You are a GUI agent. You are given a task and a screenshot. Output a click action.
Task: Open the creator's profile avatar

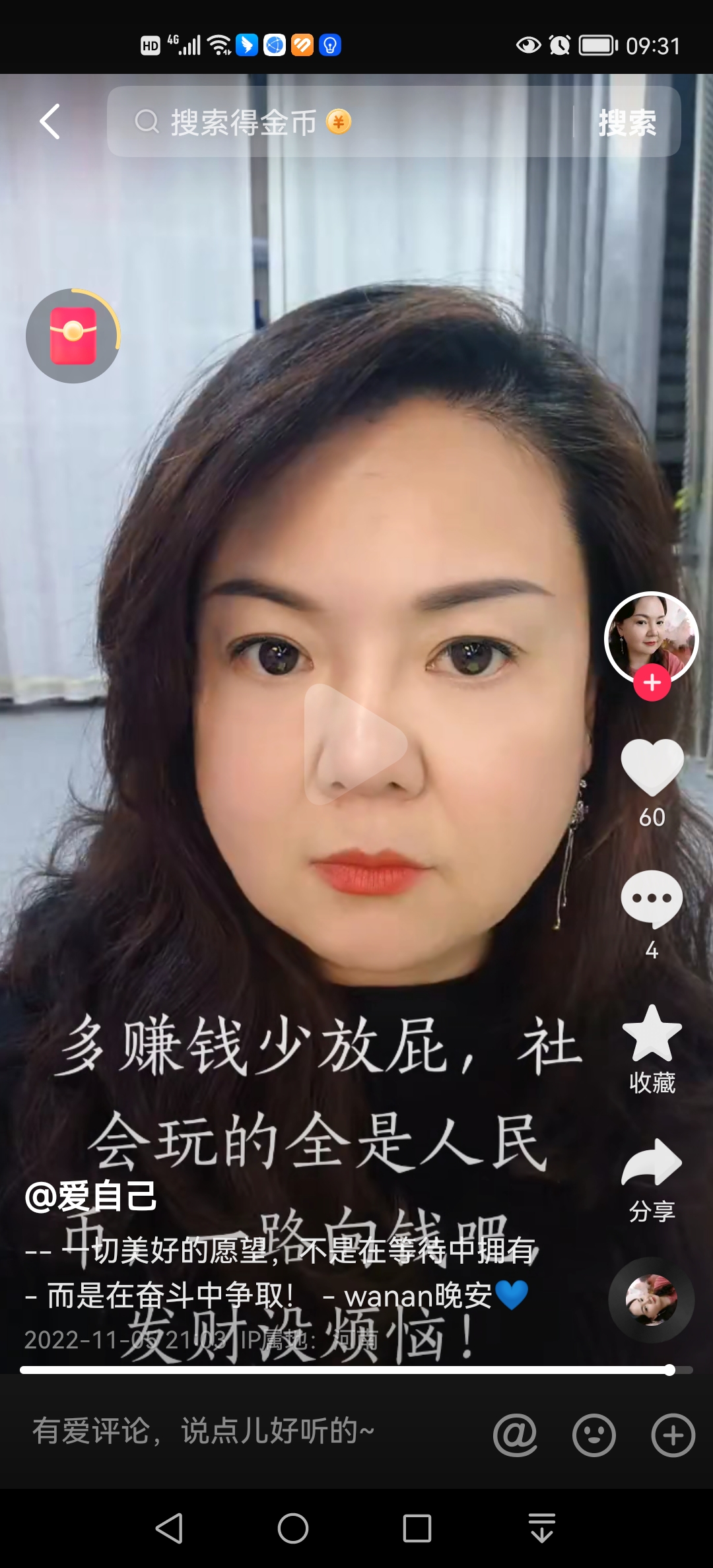(x=652, y=638)
